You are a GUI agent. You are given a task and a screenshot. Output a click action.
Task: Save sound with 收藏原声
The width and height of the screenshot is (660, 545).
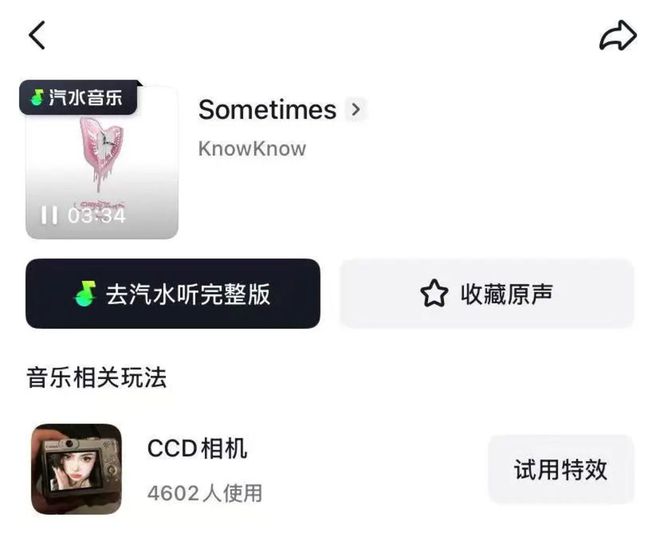486,294
